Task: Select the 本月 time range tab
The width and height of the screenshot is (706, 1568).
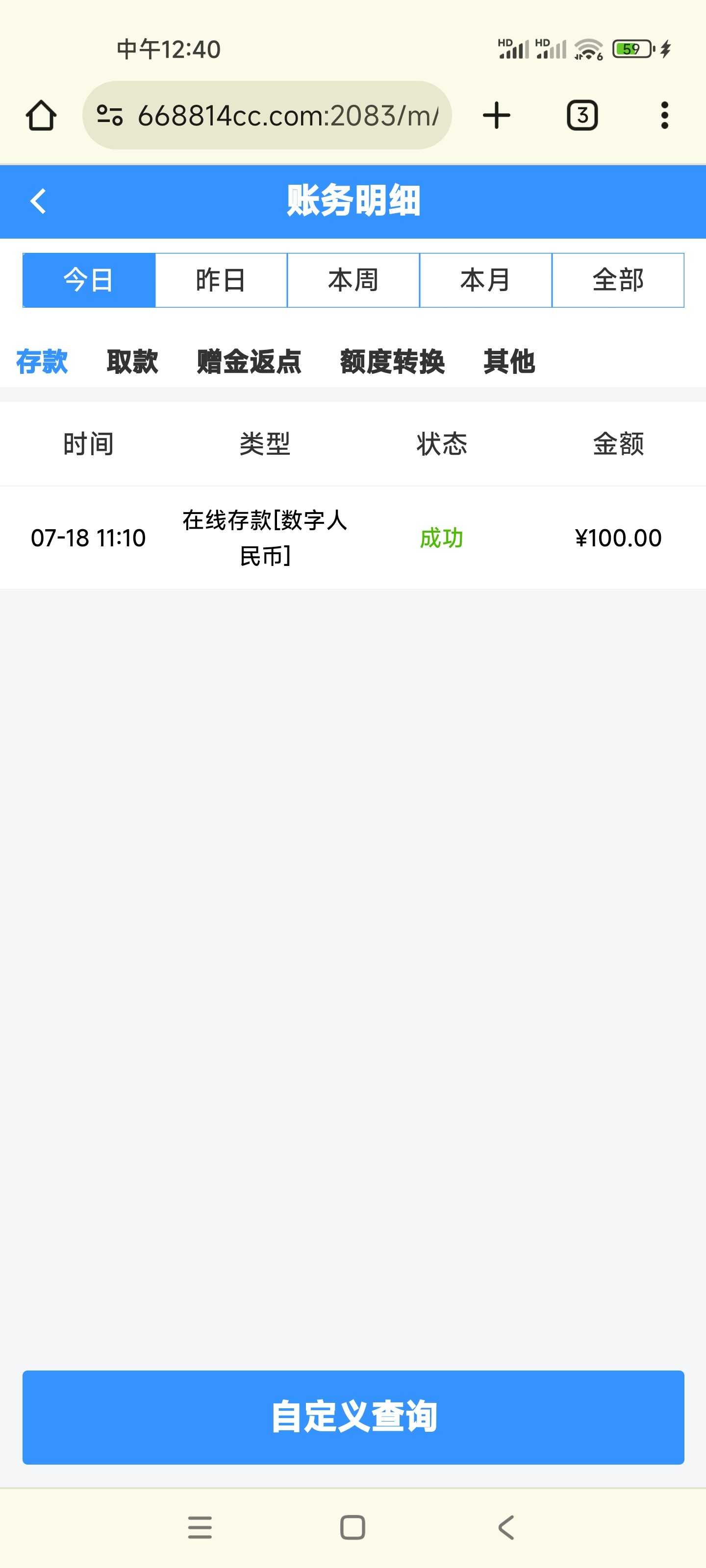Action: pos(484,279)
